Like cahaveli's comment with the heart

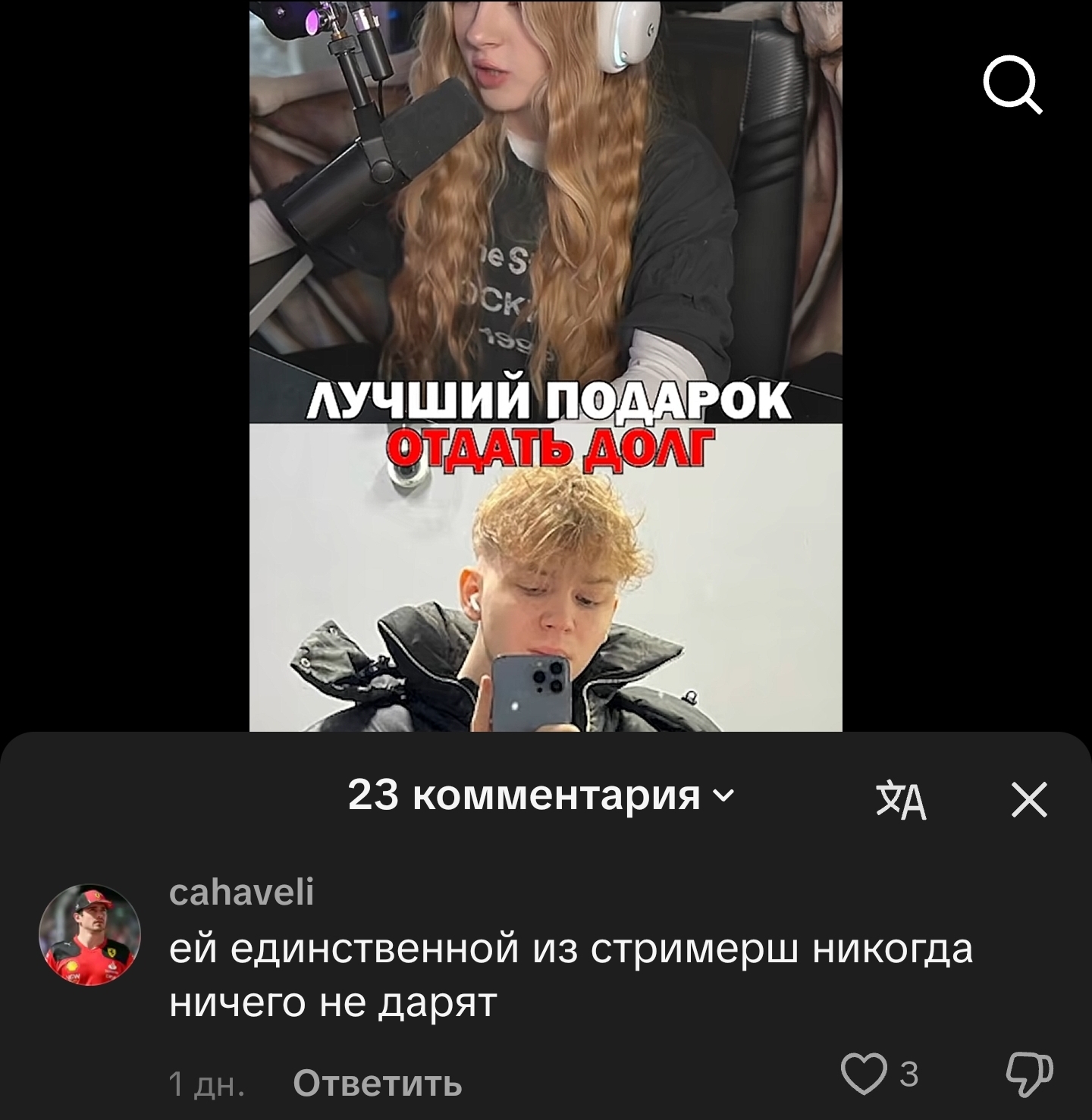[x=864, y=1074]
